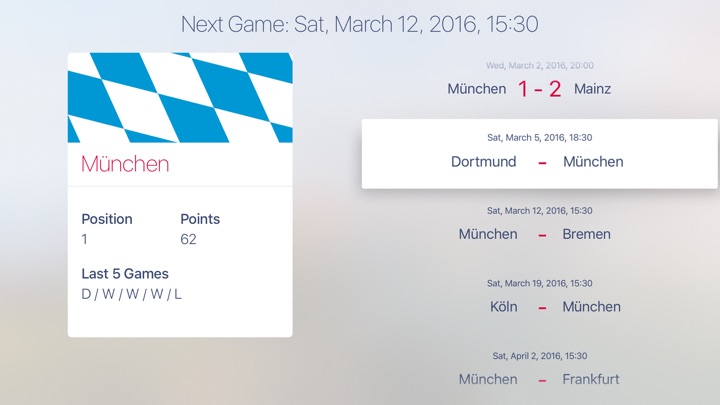720x405 pixels.
Task: Open the München vs Bremen fixture
Action: (x=540, y=227)
